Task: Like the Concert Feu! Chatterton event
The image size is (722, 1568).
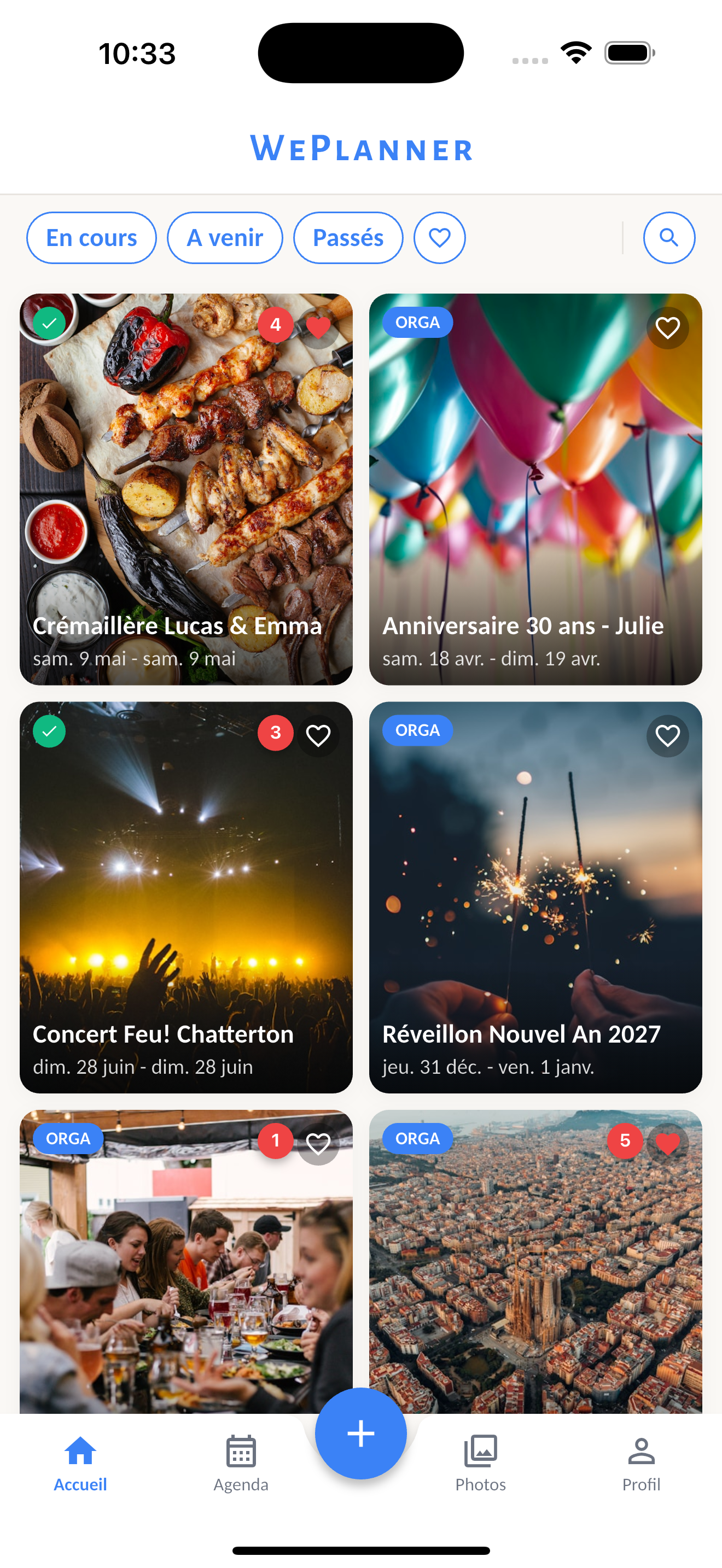Action: (x=318, y=735)
